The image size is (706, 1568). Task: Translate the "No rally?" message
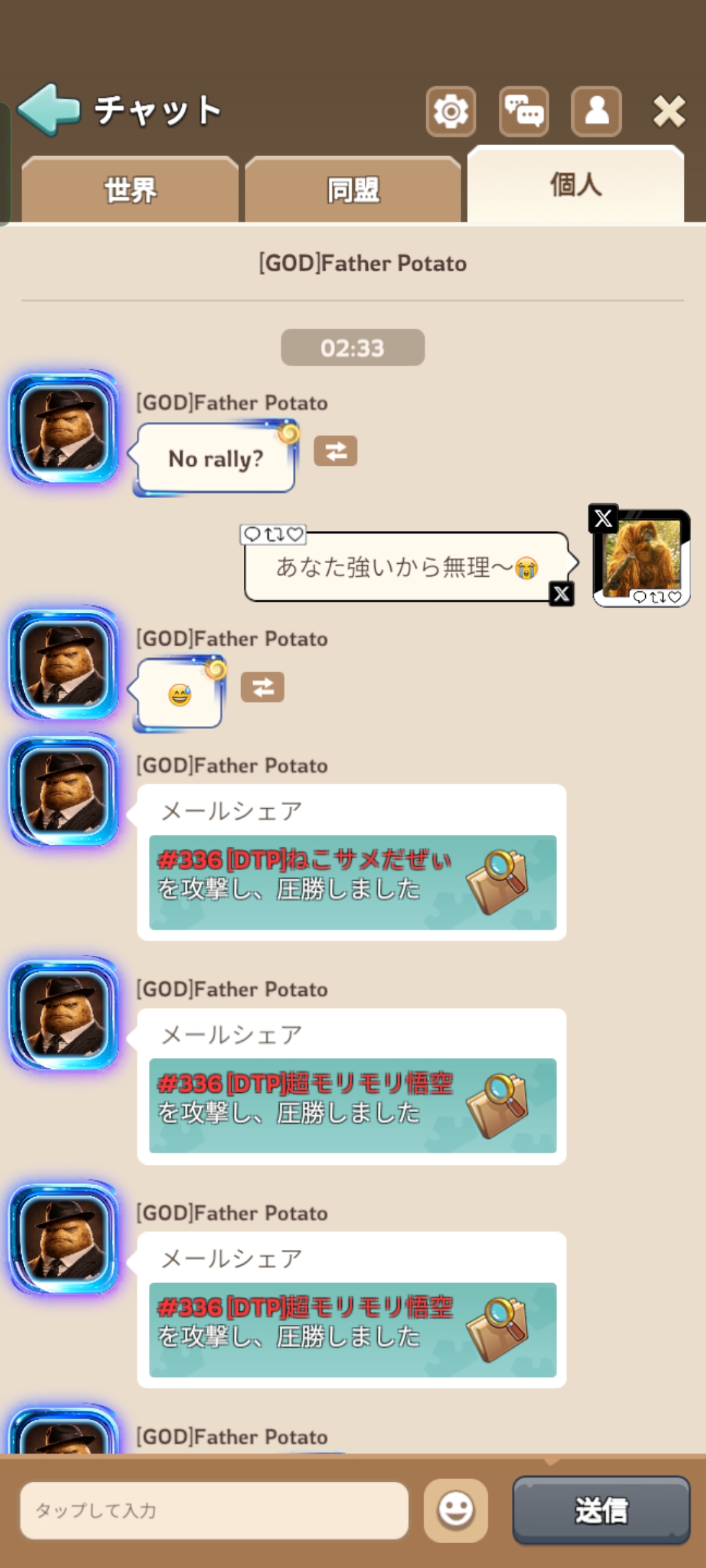[x=335, y=451]
